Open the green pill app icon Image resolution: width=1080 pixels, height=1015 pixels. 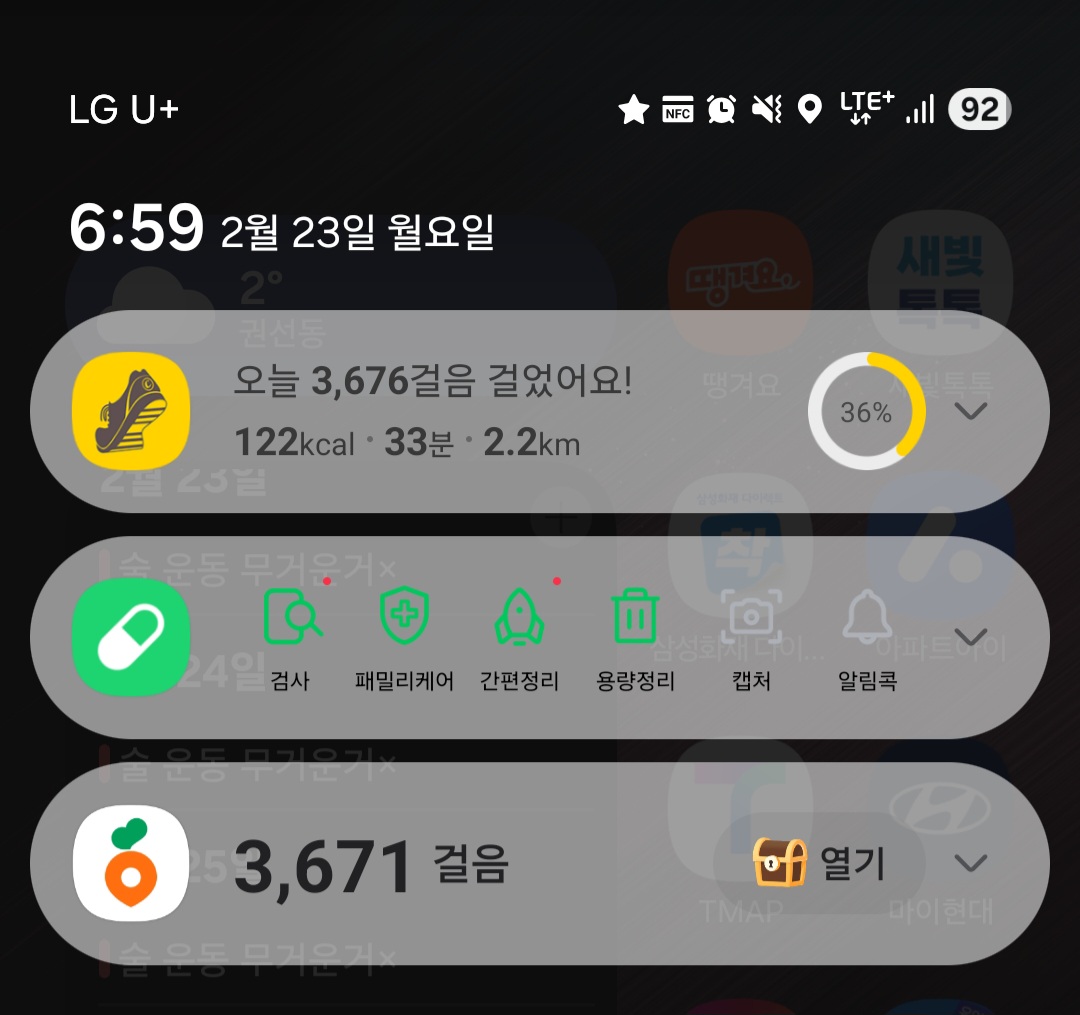(131, 637)
